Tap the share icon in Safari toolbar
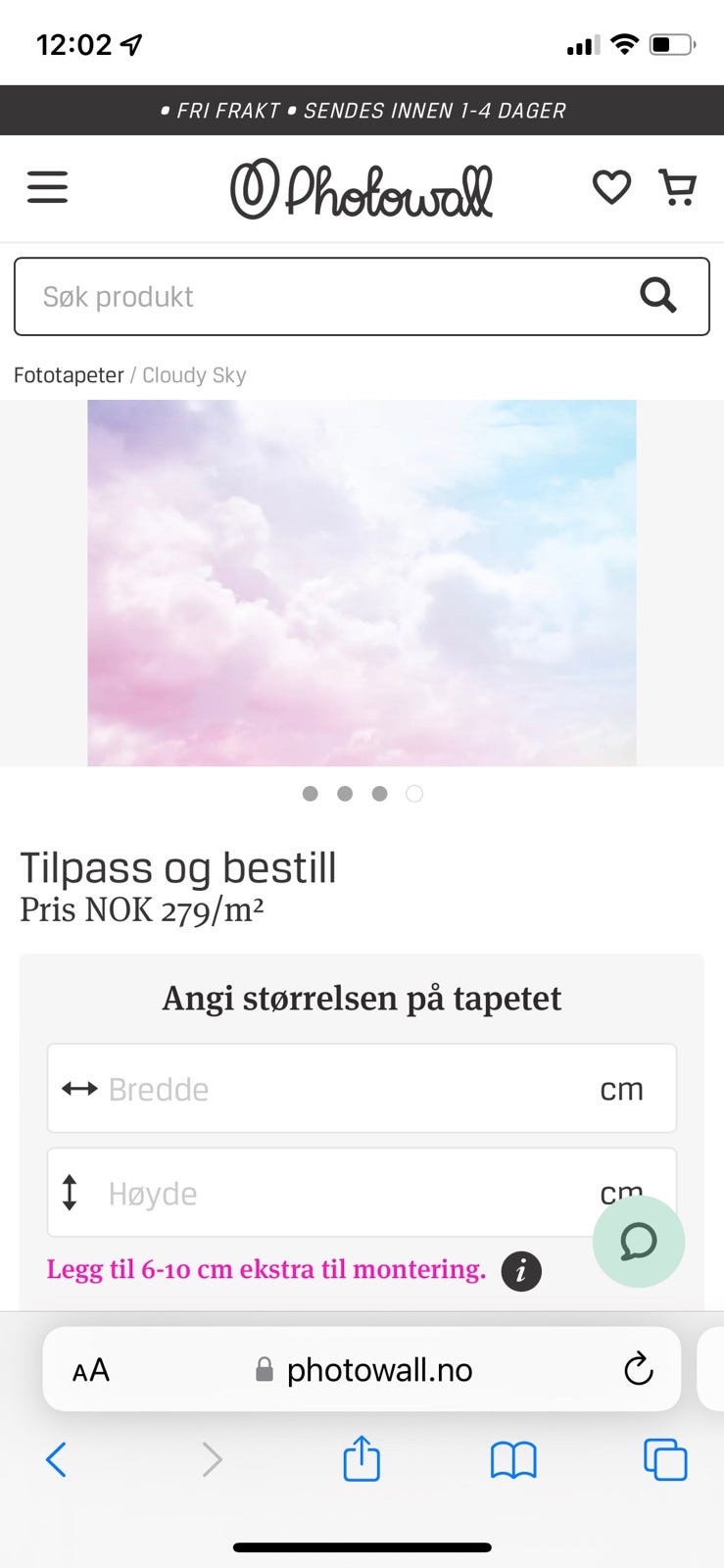Screen dimensions: 724x1568 tap(362, 1459)
